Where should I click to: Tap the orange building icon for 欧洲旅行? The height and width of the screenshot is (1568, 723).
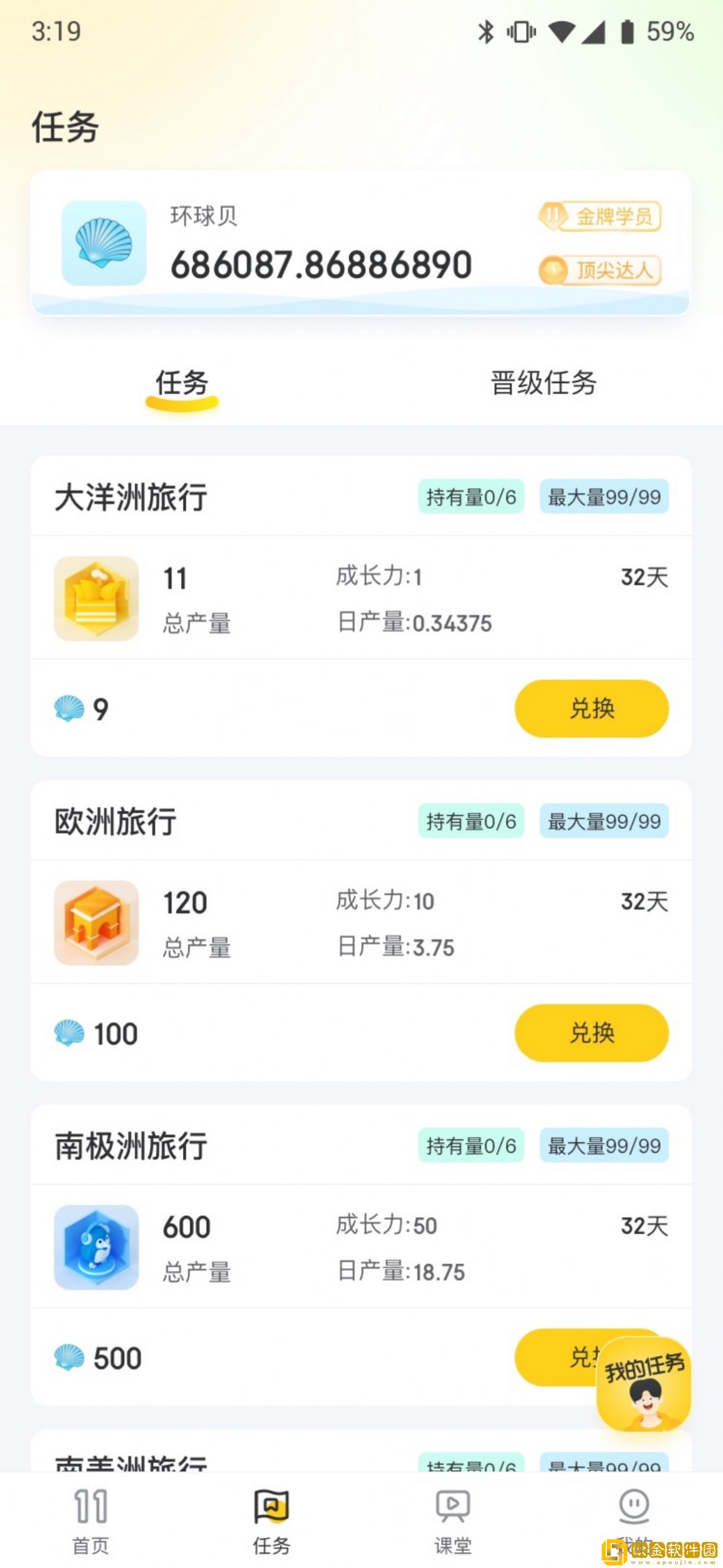(x=96, y=923)
